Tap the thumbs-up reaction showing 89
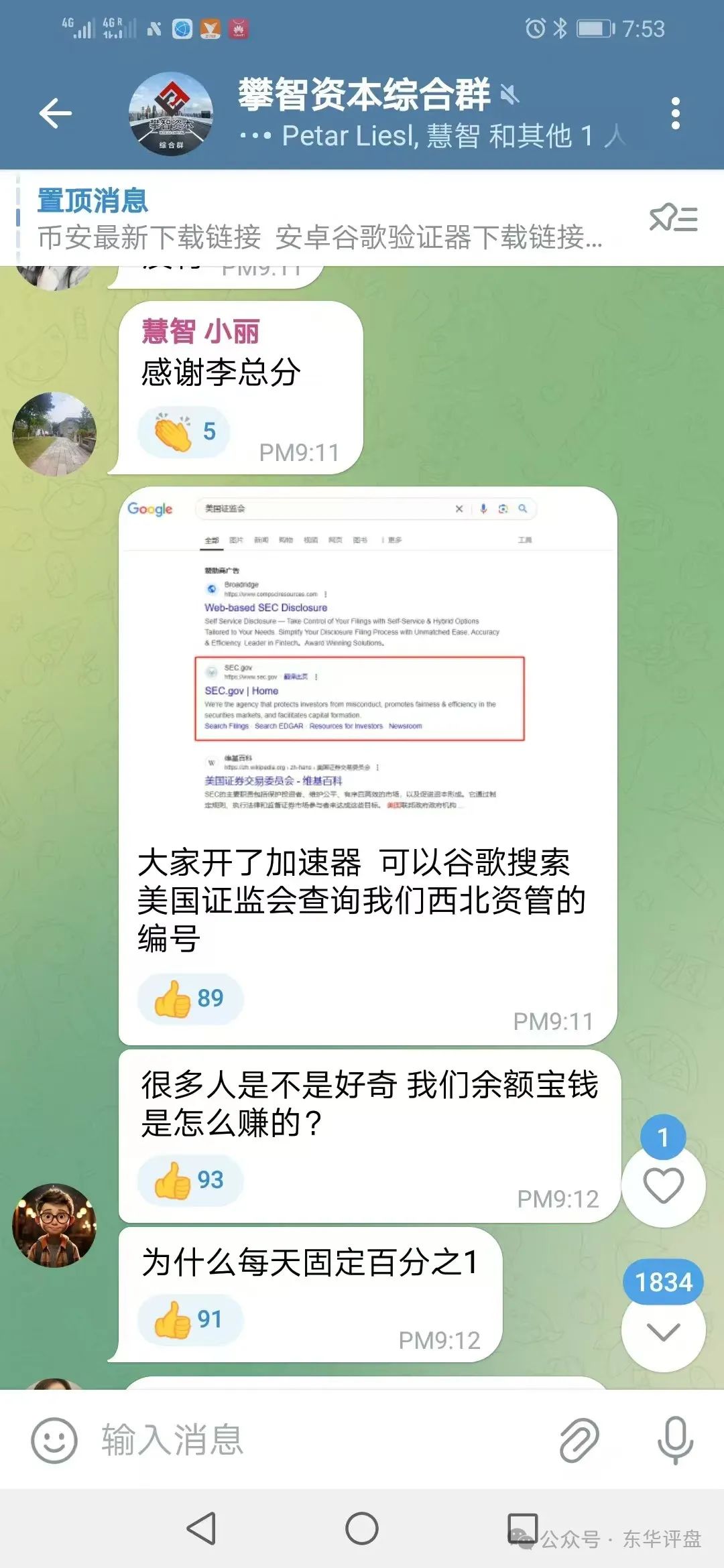This screenshot has width=724, height=1568. pyautogui.click(x=190, y=998)
